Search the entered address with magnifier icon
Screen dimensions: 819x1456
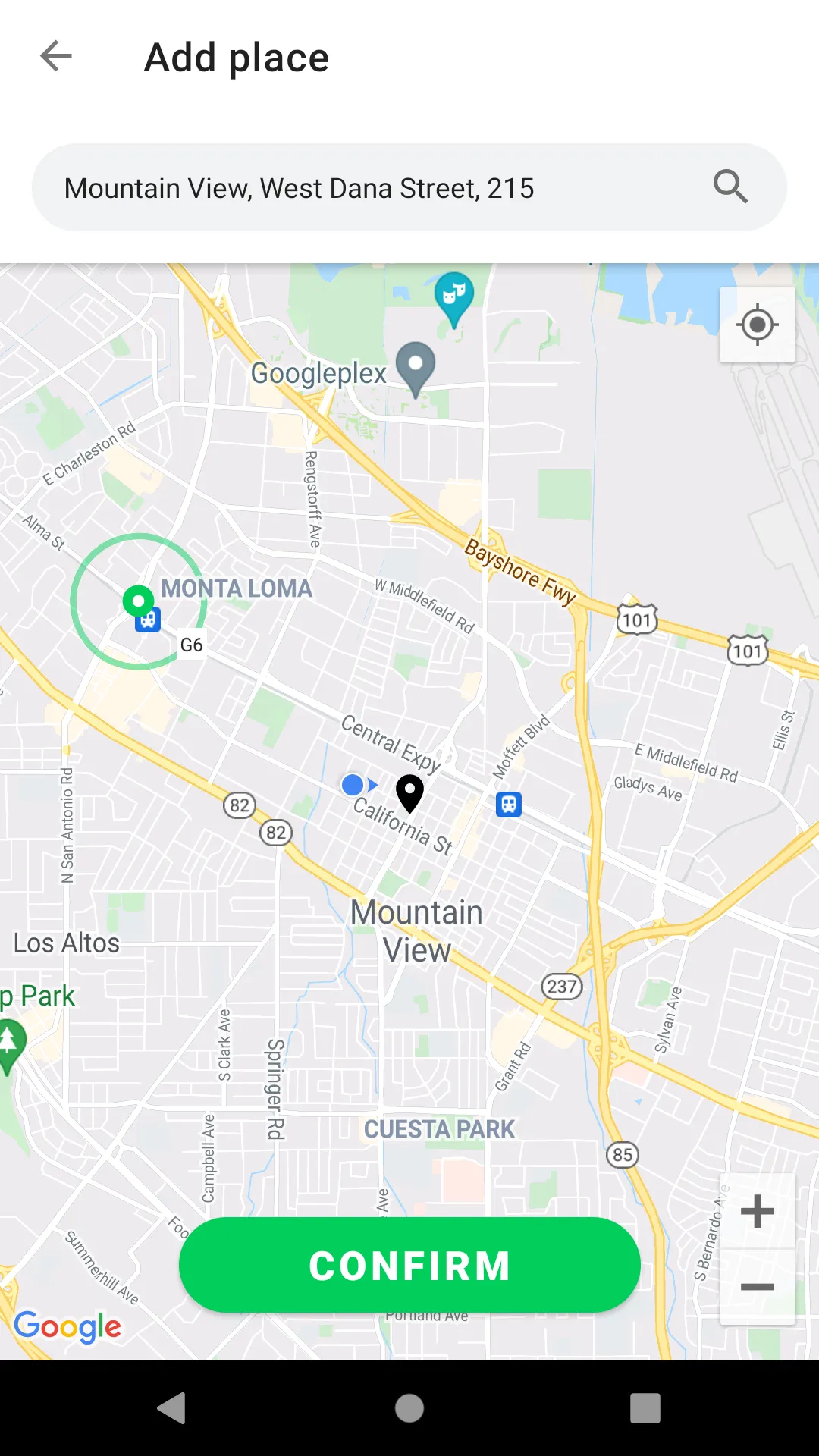[x=730, y=187]
